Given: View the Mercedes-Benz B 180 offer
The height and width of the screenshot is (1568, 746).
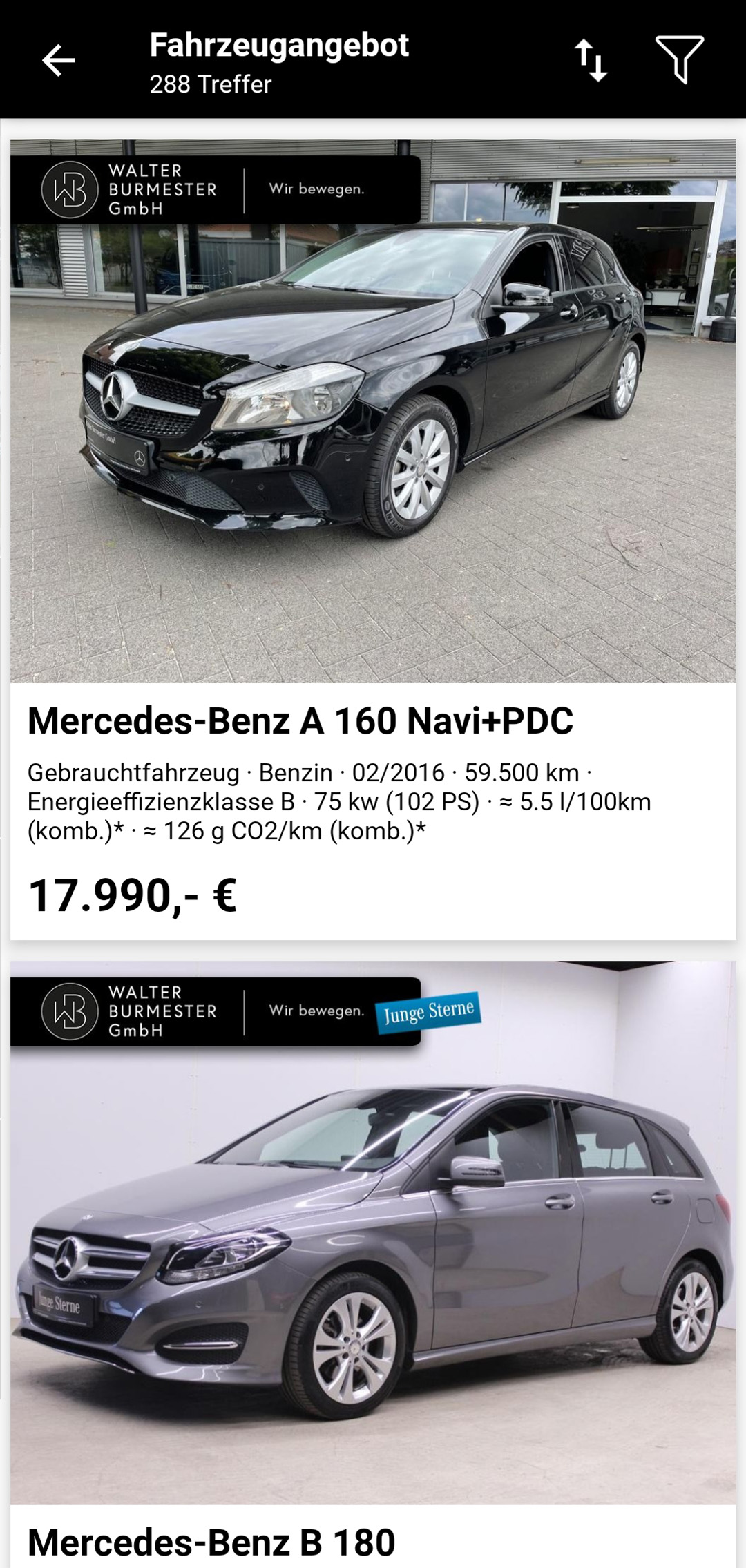Looking at the screenshot, I should click(x=373, y=1264).
